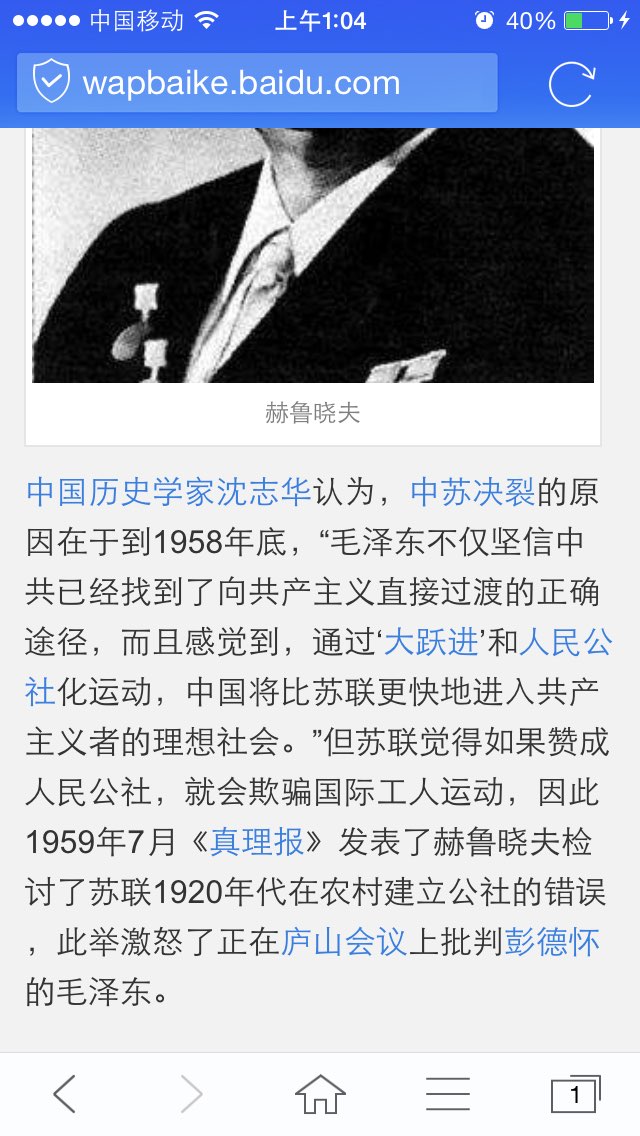Image resolution: width=640 pixels, height=1136 pixels.
Task: Follow the 彭德怀 link
Action: pyautogui.click(x=552, y=942)
